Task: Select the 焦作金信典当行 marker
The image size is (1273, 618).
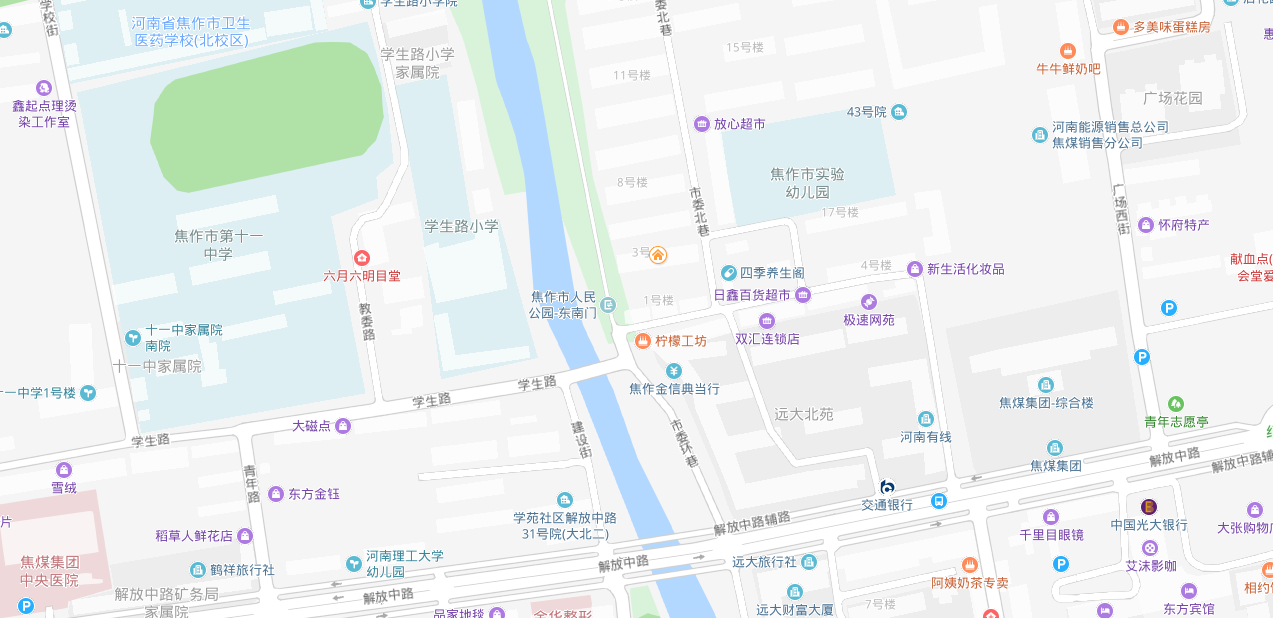Action: 674,372
